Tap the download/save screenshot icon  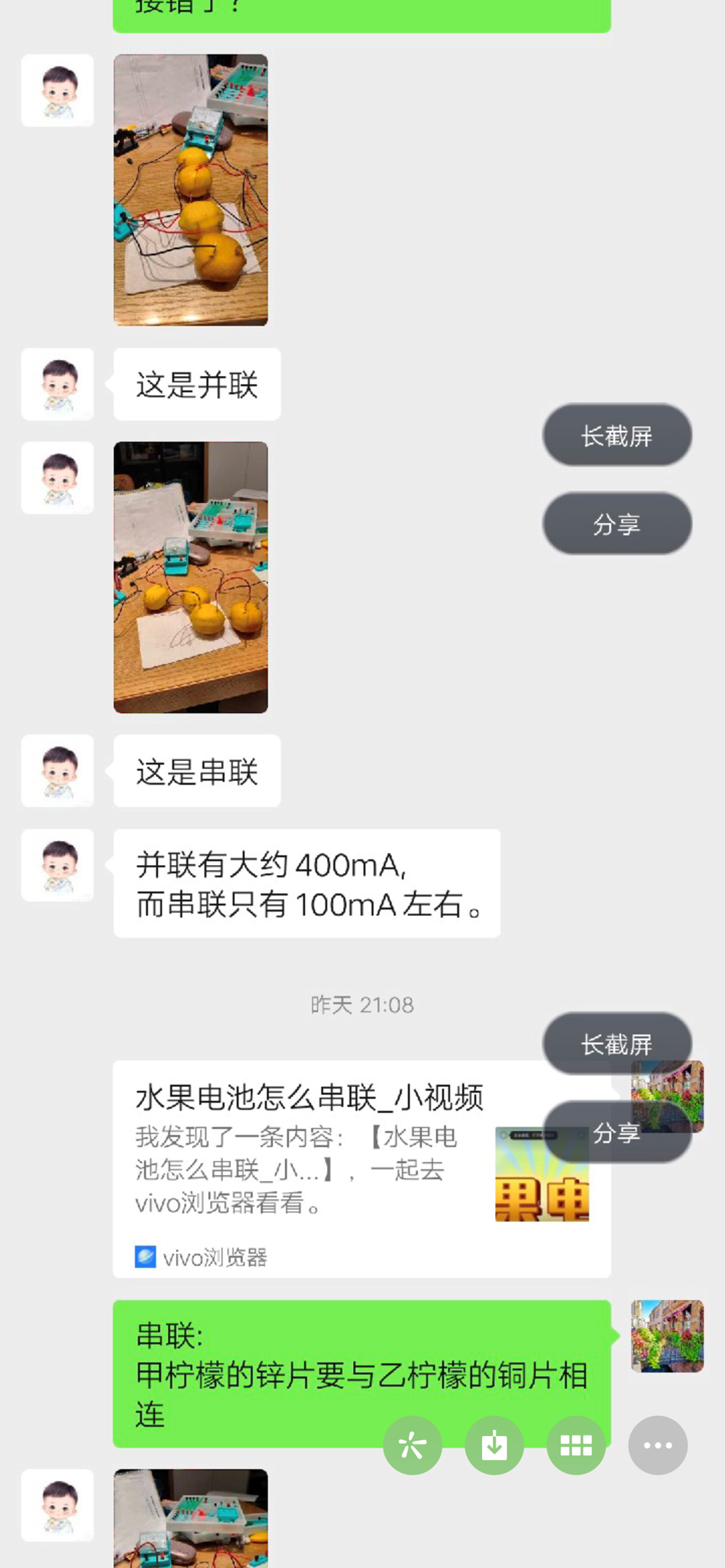click(494, 1444)
